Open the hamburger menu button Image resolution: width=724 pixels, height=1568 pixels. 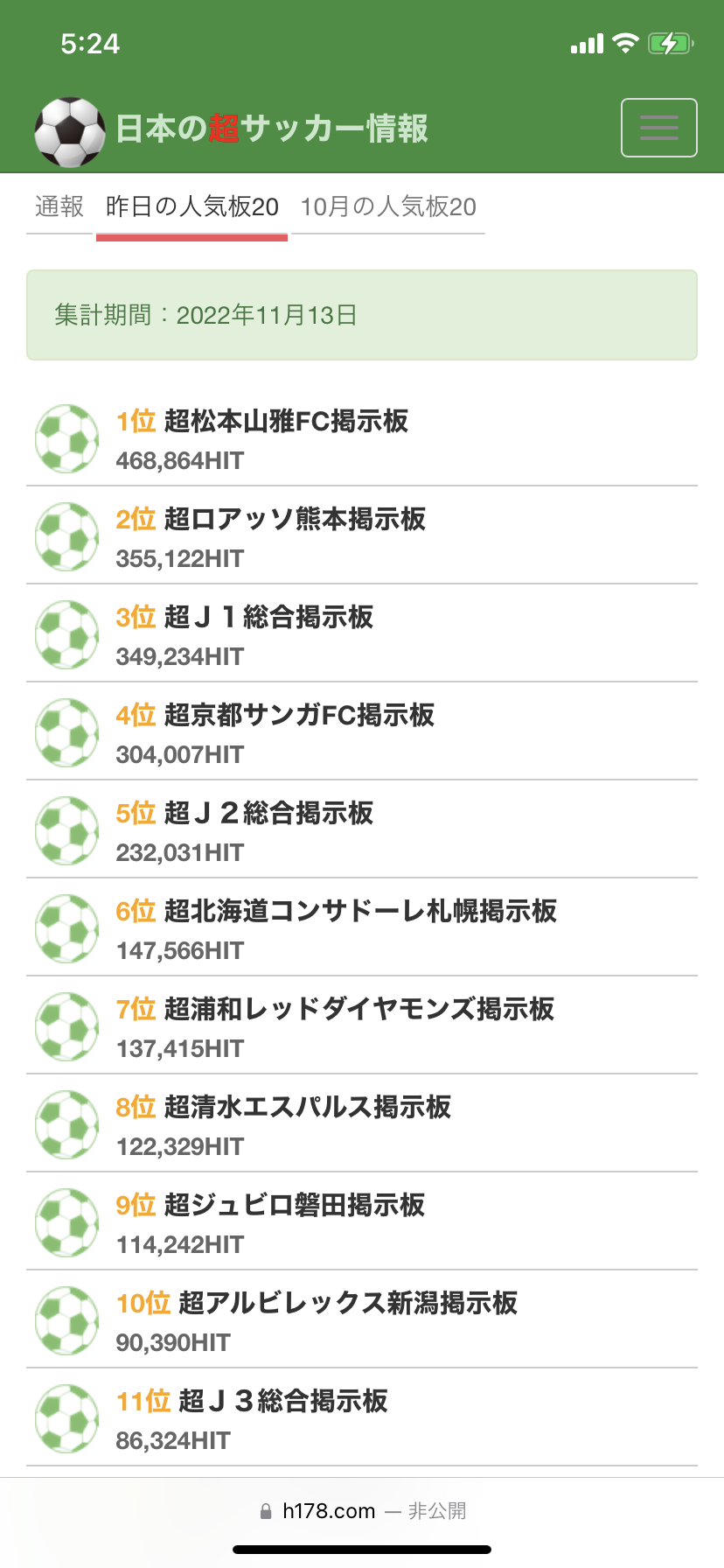point(658,128)
